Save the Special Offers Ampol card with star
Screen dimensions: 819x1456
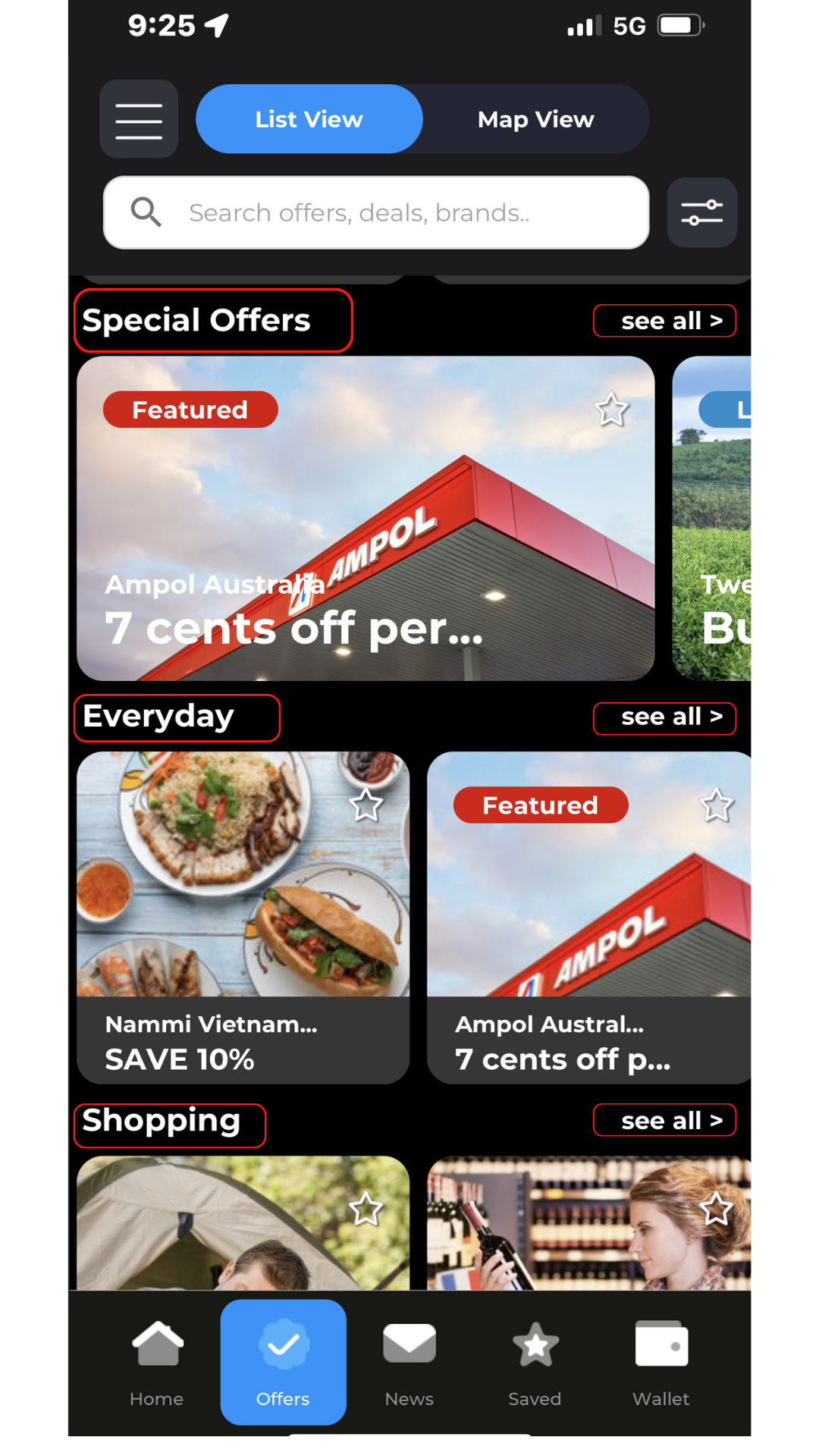click(x=611, y=410)
